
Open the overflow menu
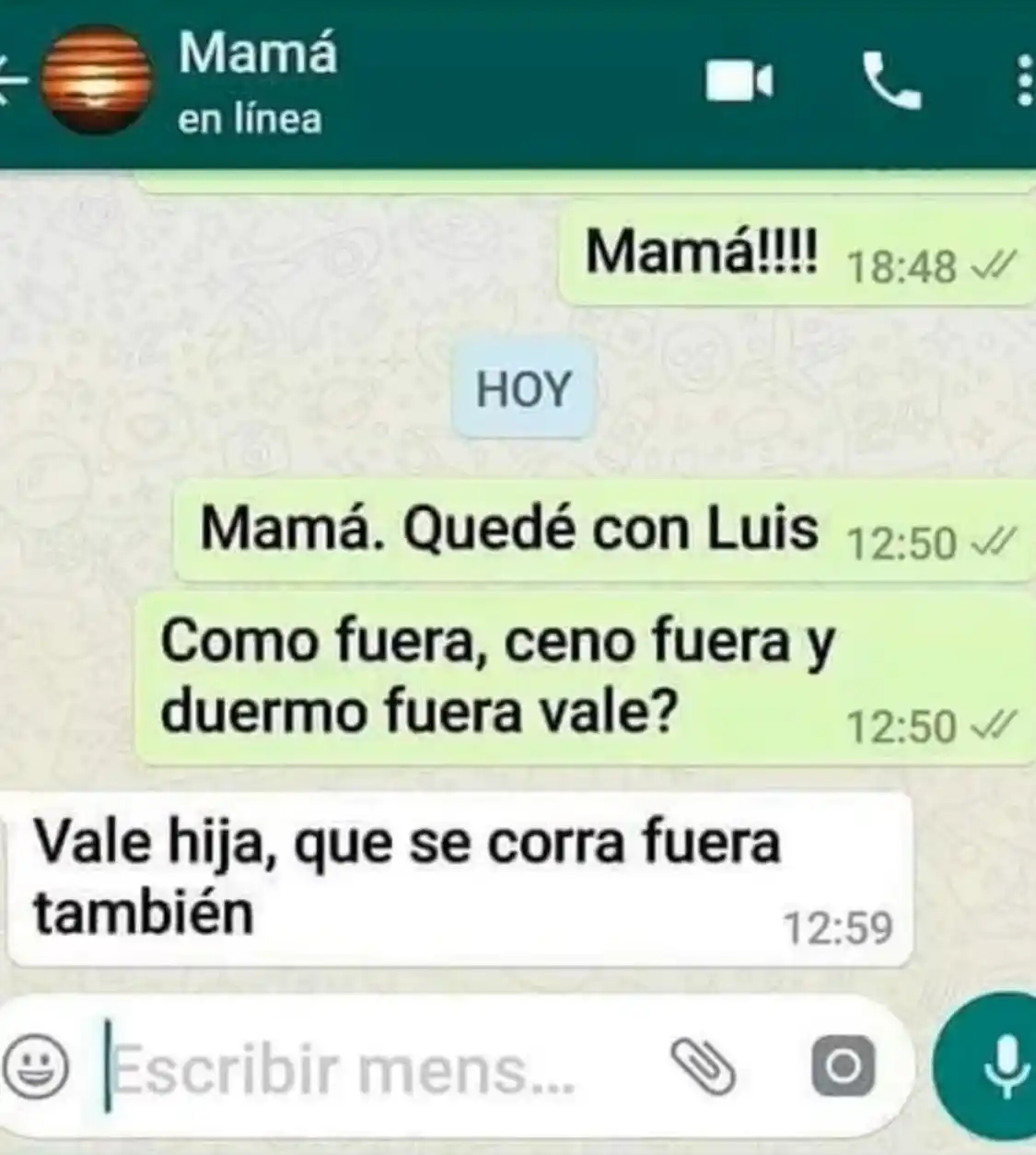point(1024,82)
